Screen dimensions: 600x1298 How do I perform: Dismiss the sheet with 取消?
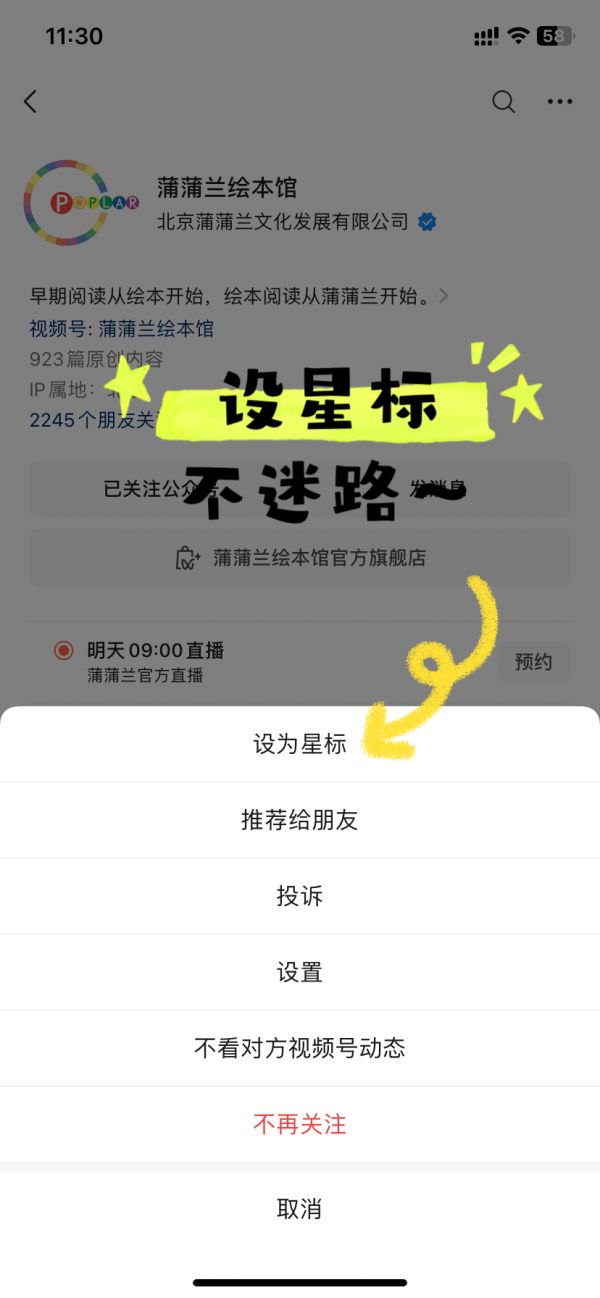[x=300, y=1209]
